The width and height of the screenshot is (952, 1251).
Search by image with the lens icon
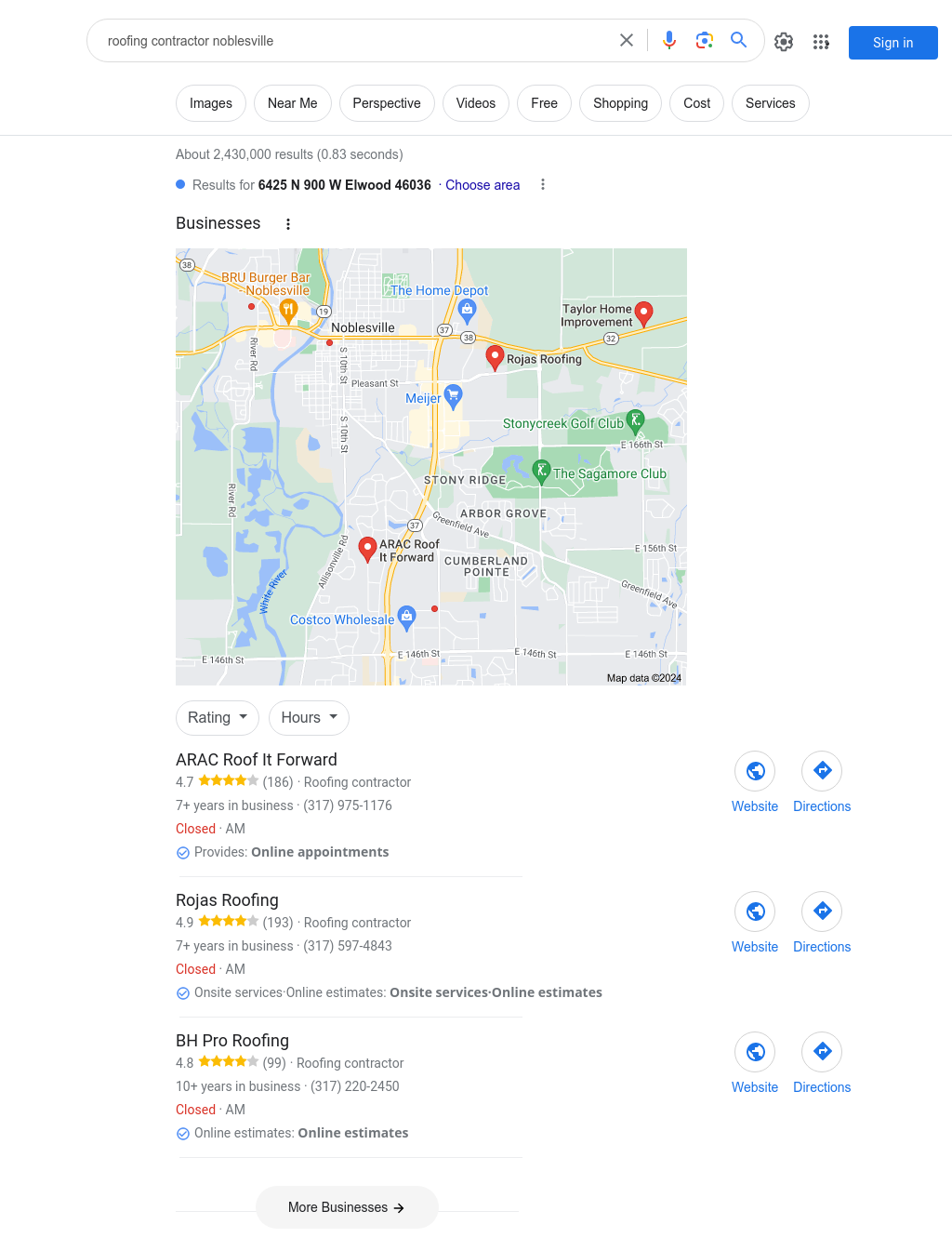click(x=704, y=40)
